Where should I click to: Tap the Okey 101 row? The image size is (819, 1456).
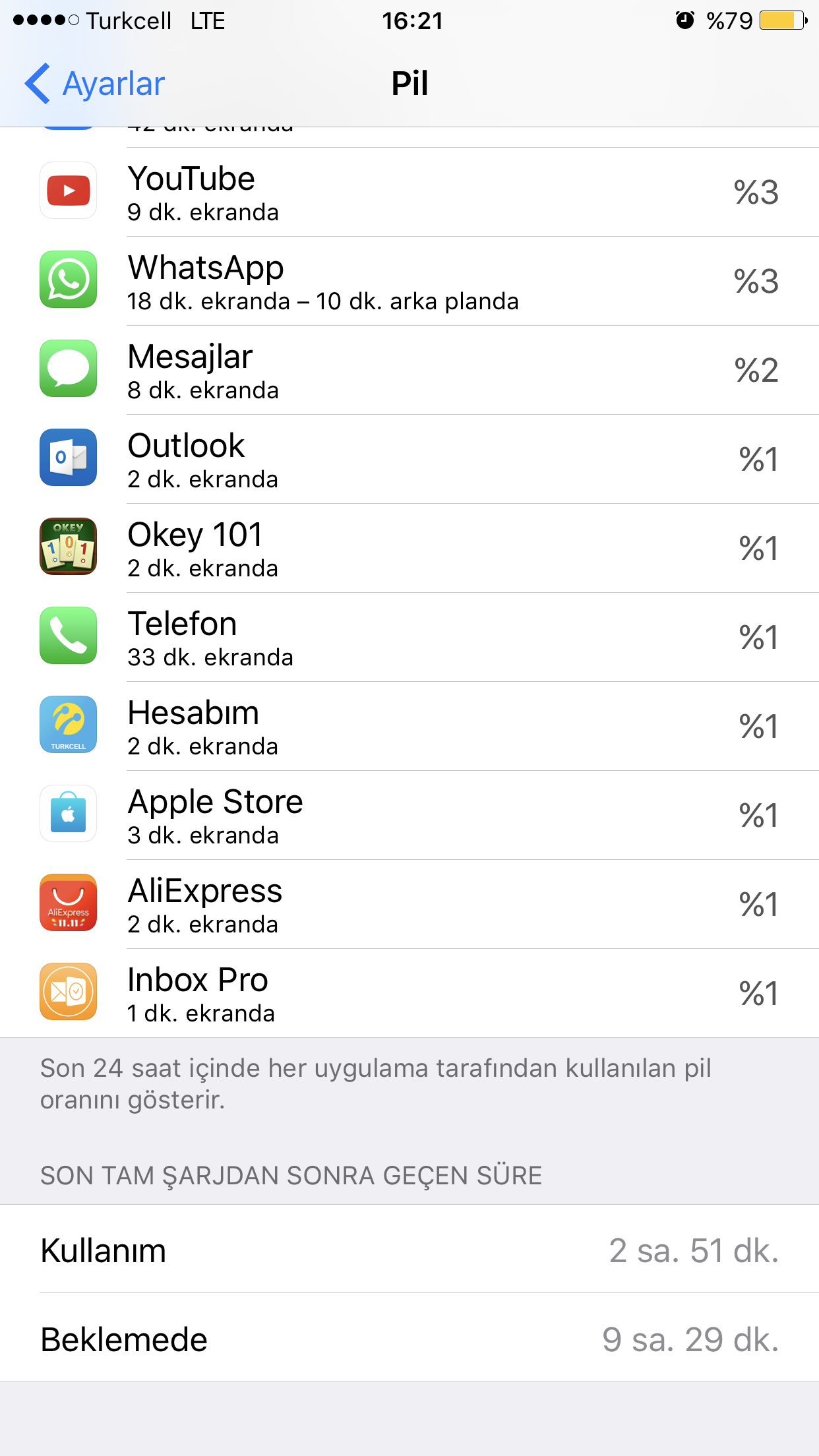click(409, 548)
